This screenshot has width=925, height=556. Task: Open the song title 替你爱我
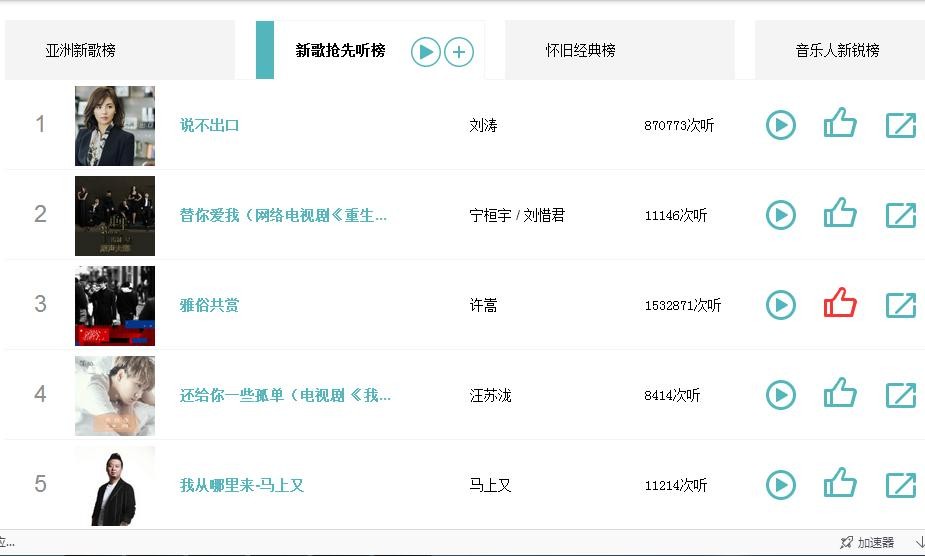click(x=283, y=215)
